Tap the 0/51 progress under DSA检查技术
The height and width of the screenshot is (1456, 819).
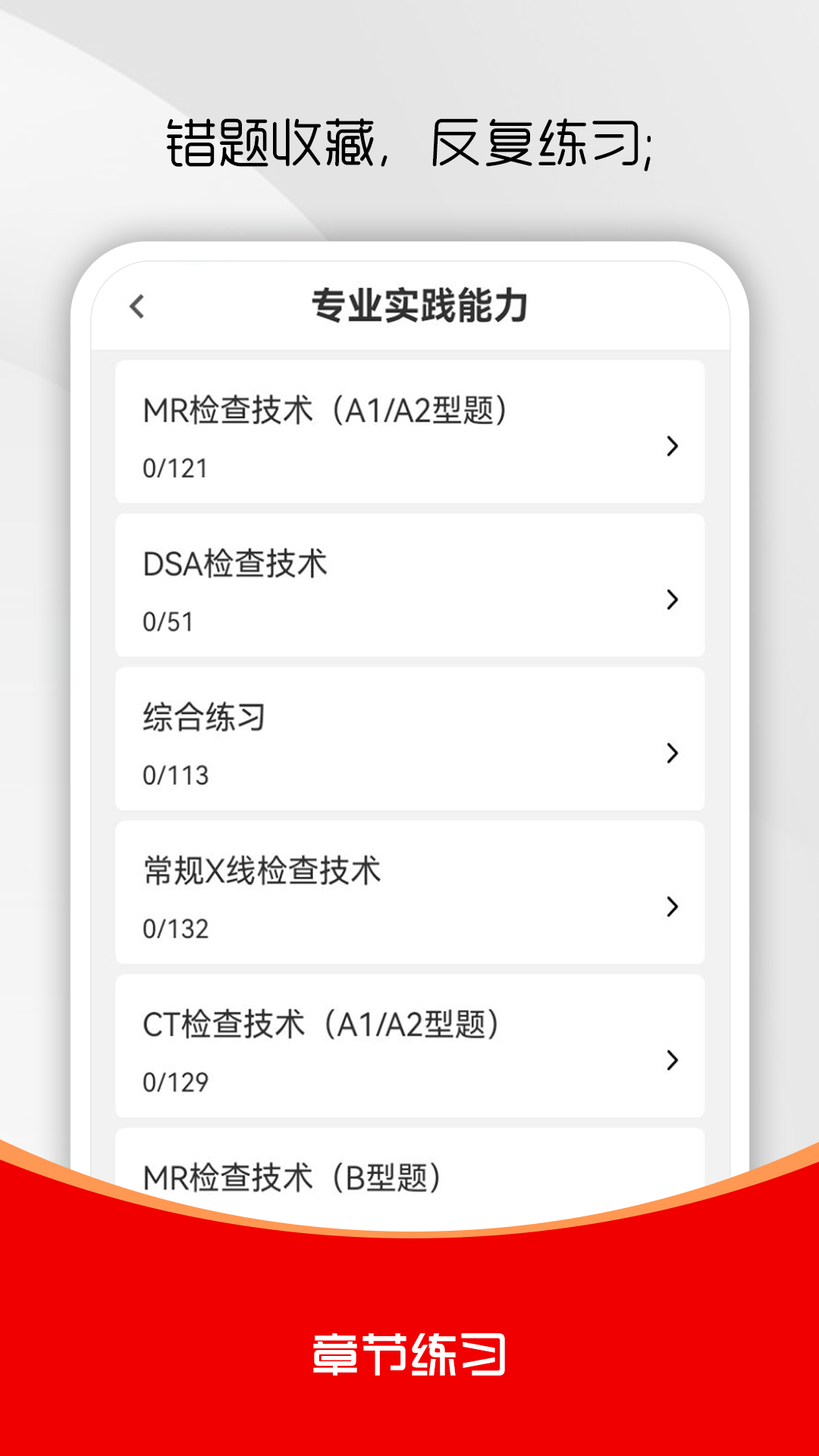(167, 622)
